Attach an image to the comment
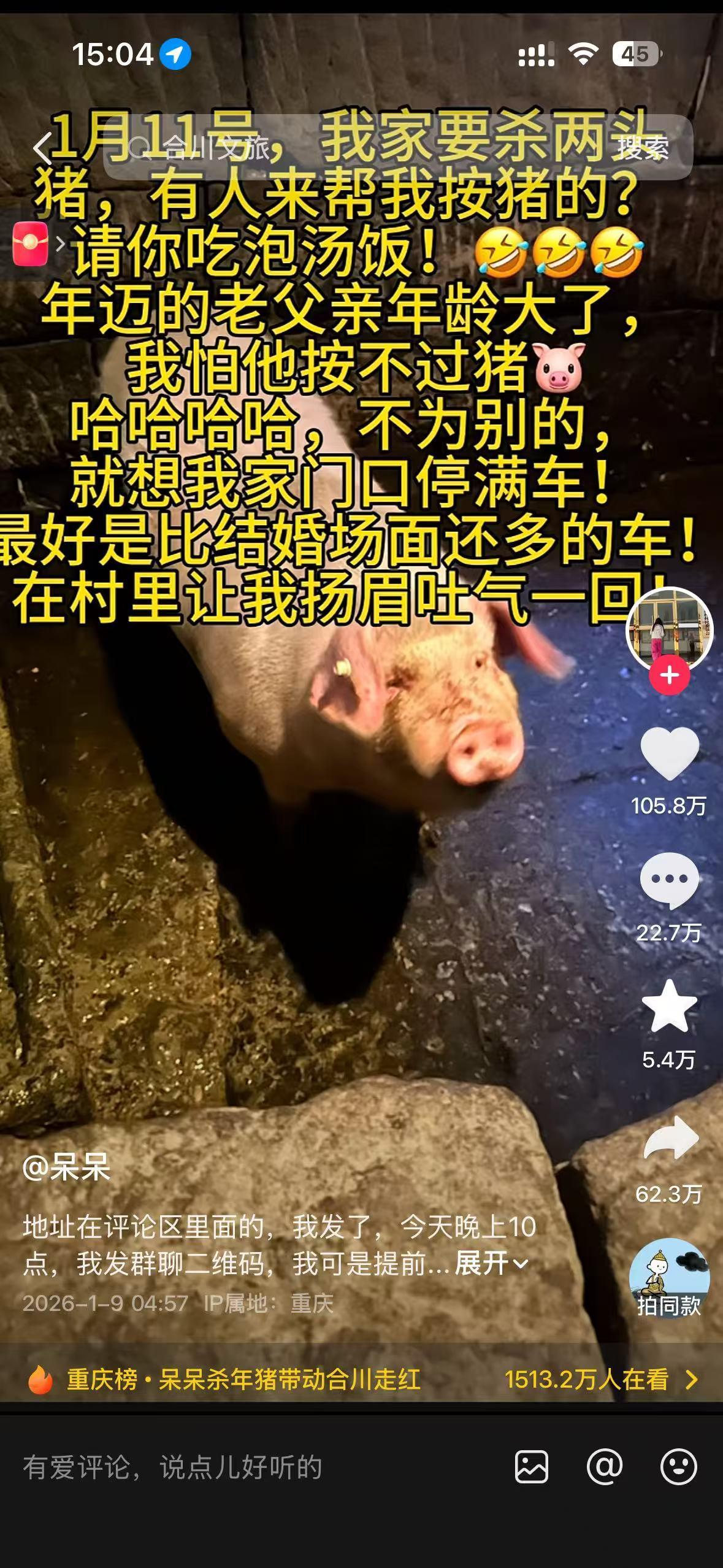 (x=531, y=1467)
